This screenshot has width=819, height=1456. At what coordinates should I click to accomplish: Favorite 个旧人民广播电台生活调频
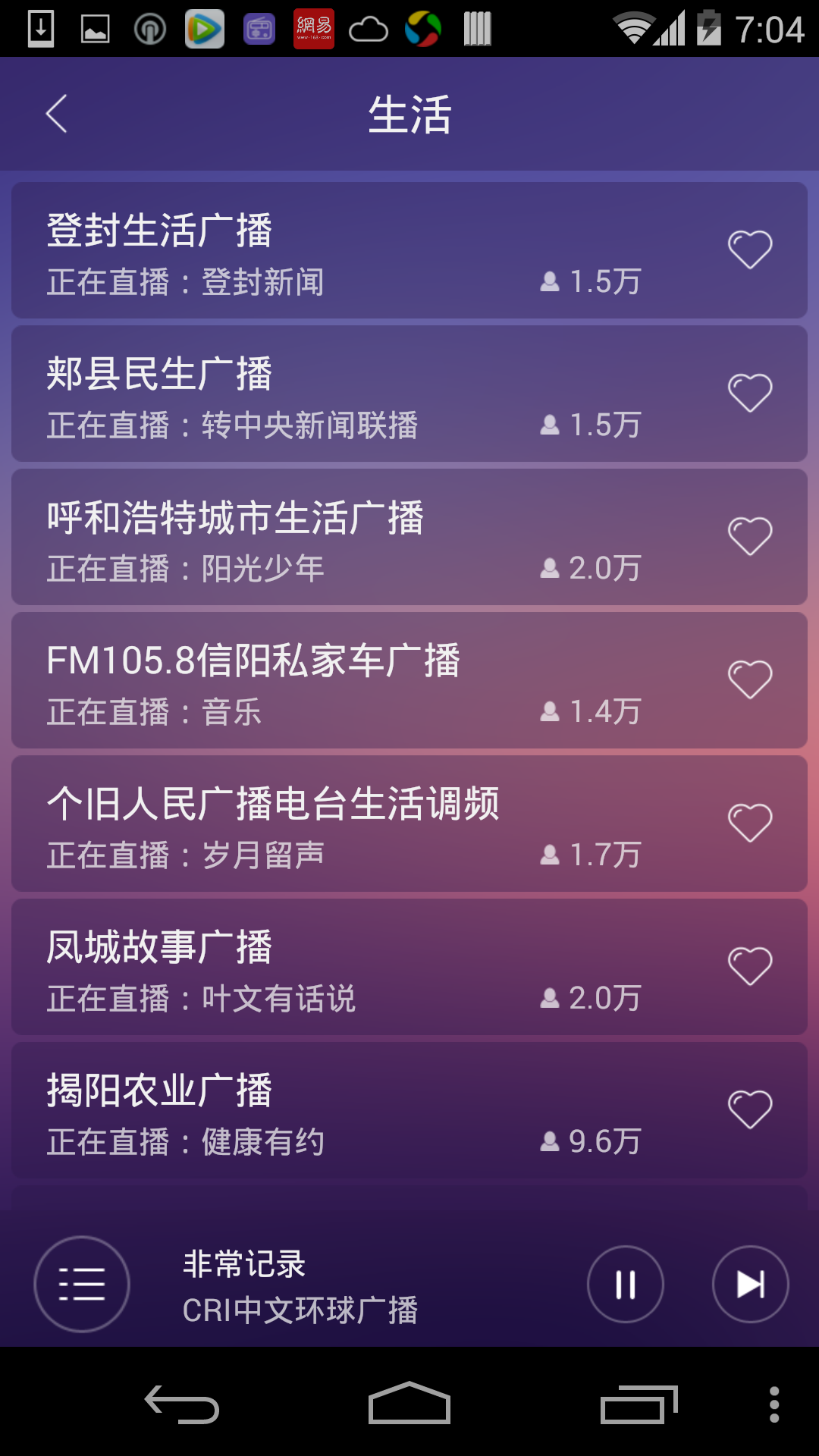750,821
